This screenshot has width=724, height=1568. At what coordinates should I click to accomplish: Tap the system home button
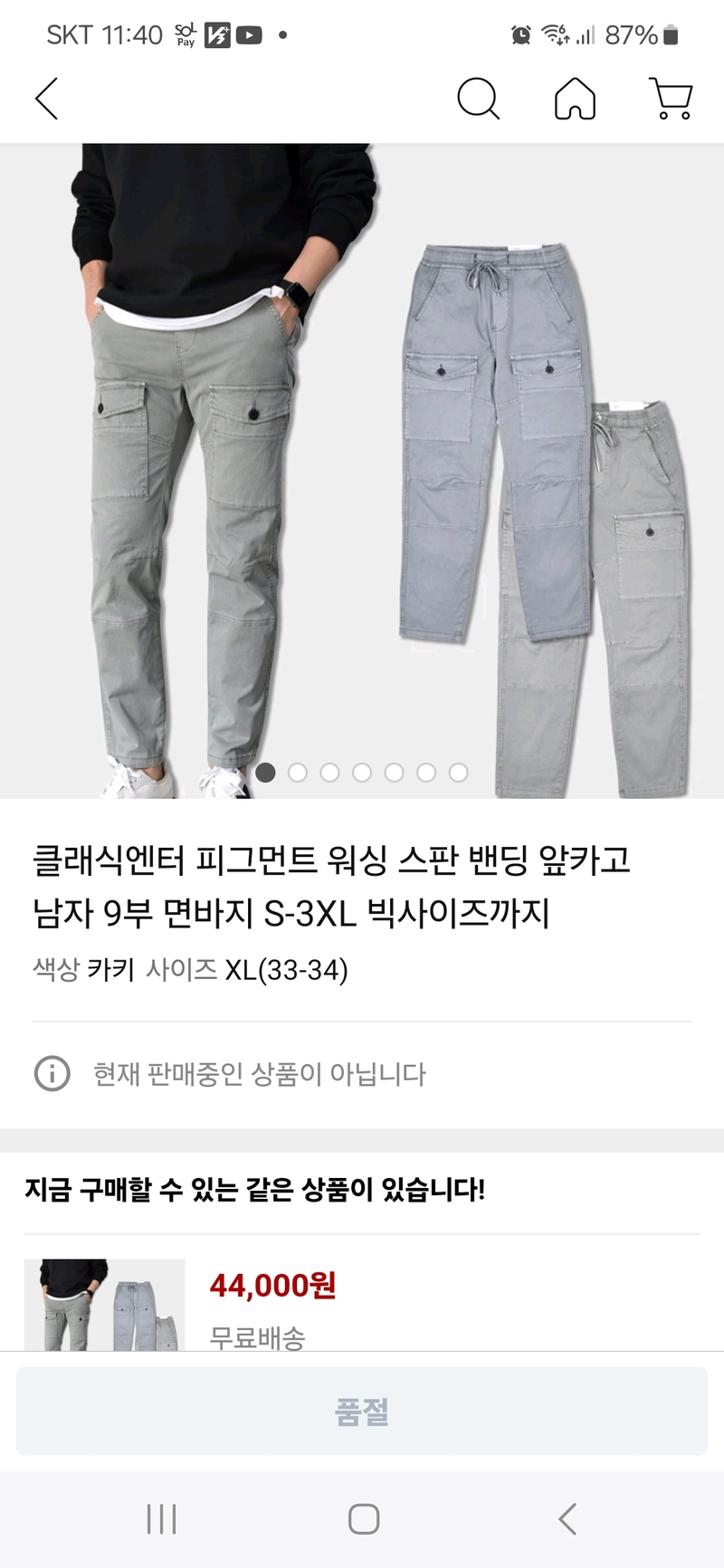(x=364, y=1519)
